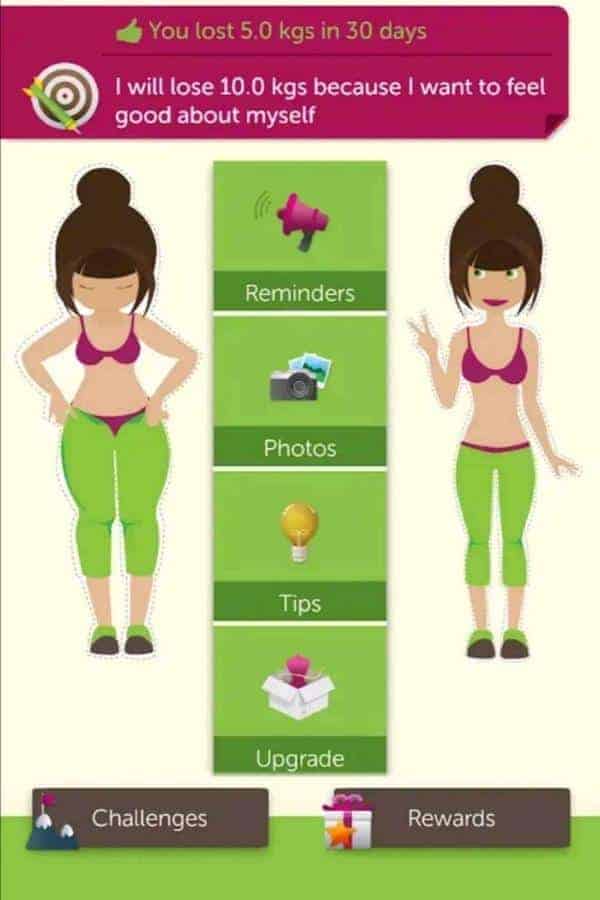Open the Reminders tile

pyautogui.click(x=300, y=238)
